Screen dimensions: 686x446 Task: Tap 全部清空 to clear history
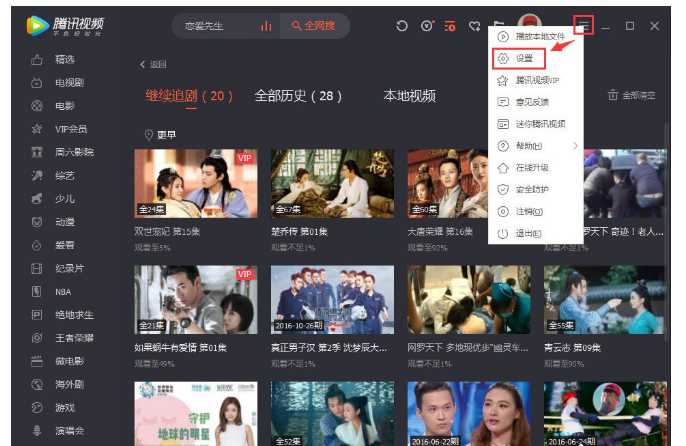point(631,96)
